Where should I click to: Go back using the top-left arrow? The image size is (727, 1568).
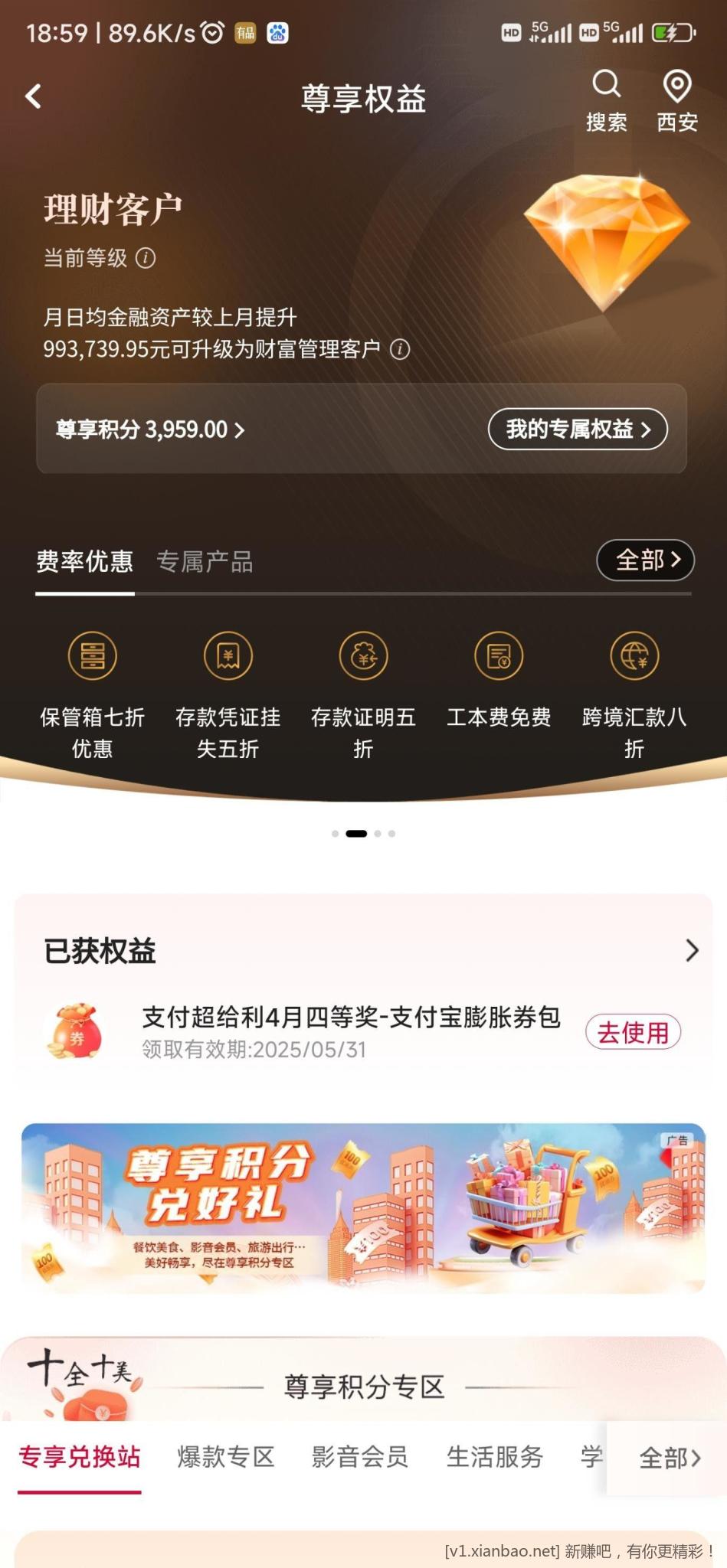click(x=34, y=96)
